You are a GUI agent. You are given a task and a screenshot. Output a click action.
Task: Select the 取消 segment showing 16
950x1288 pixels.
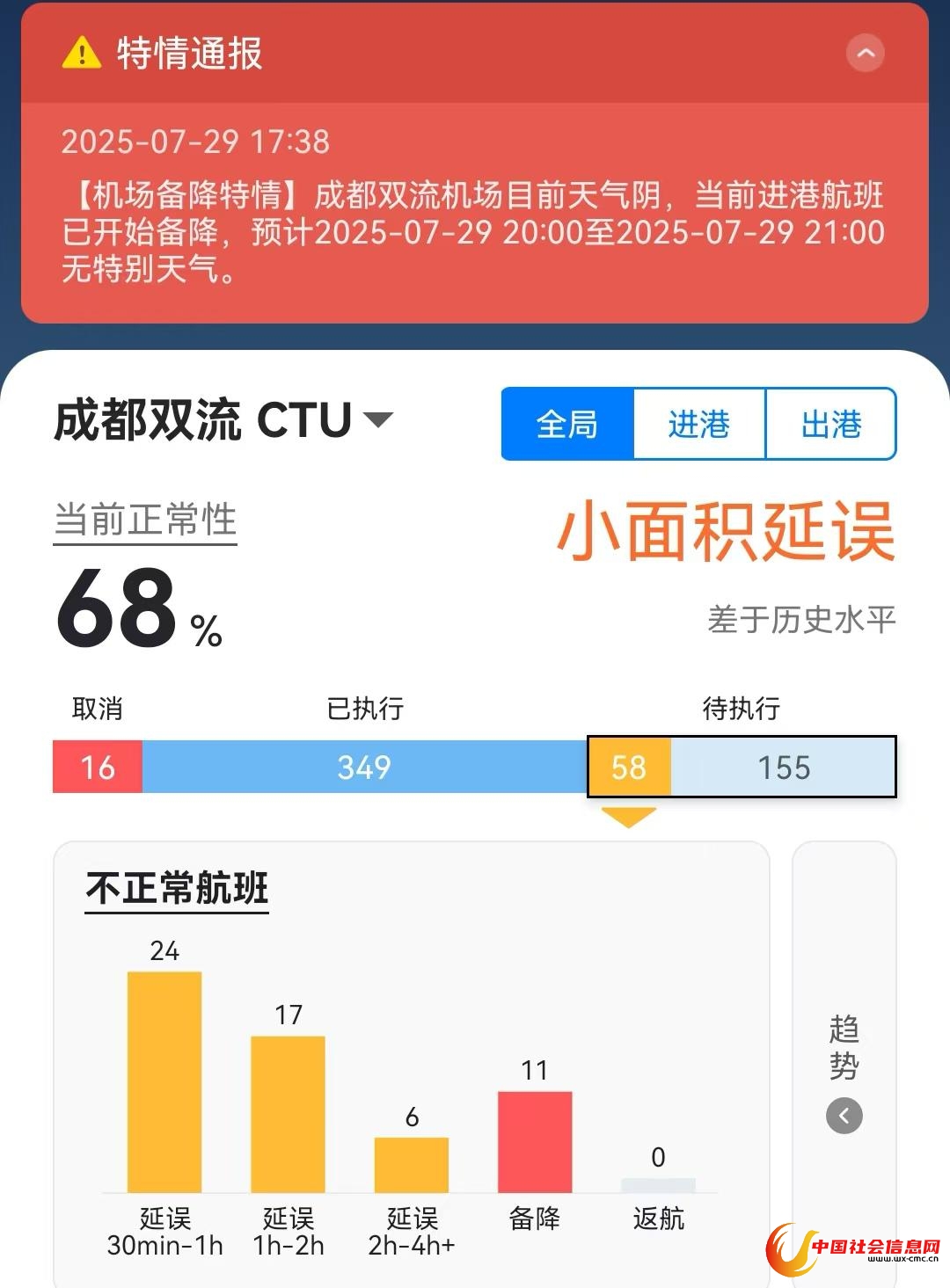(x=98, y=768)
